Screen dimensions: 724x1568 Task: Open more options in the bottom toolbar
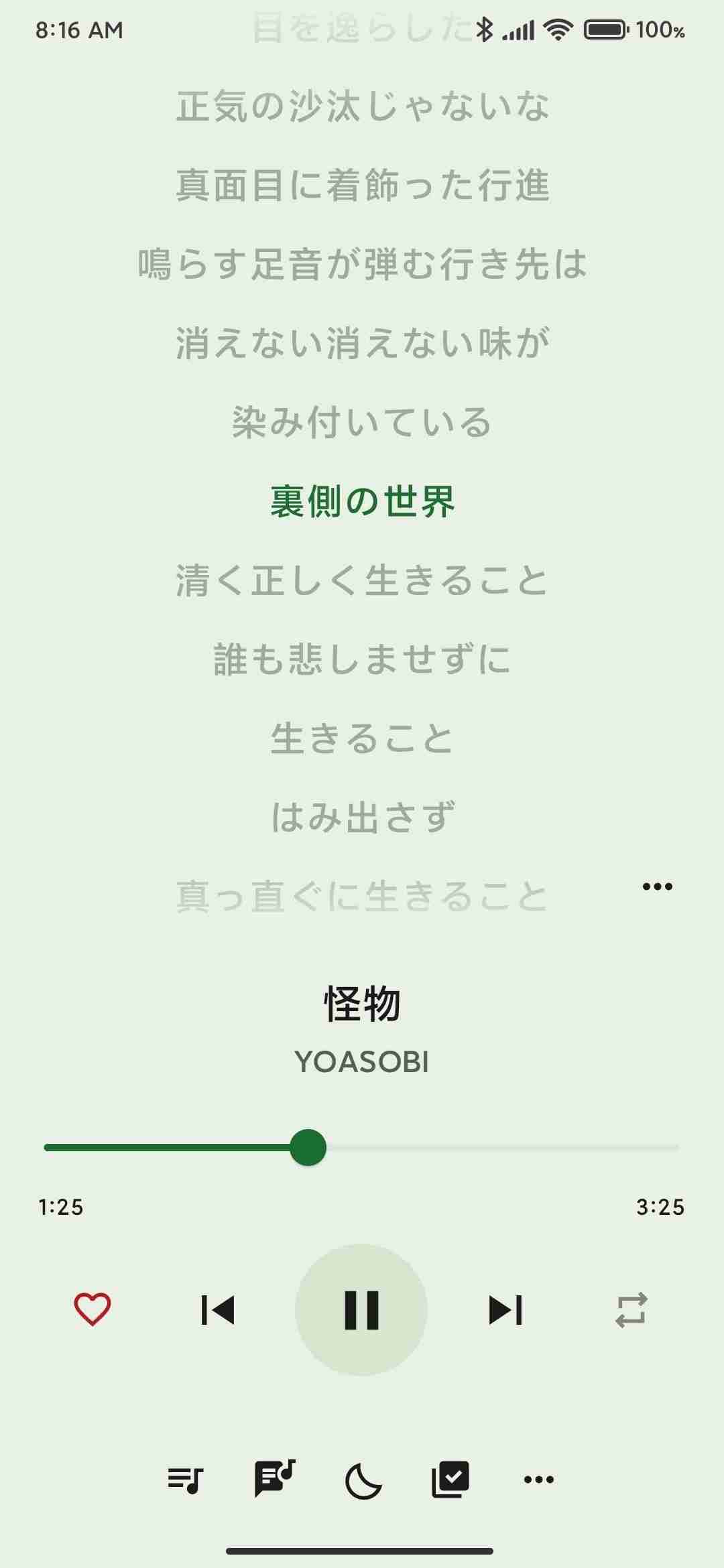[539, 1480]
